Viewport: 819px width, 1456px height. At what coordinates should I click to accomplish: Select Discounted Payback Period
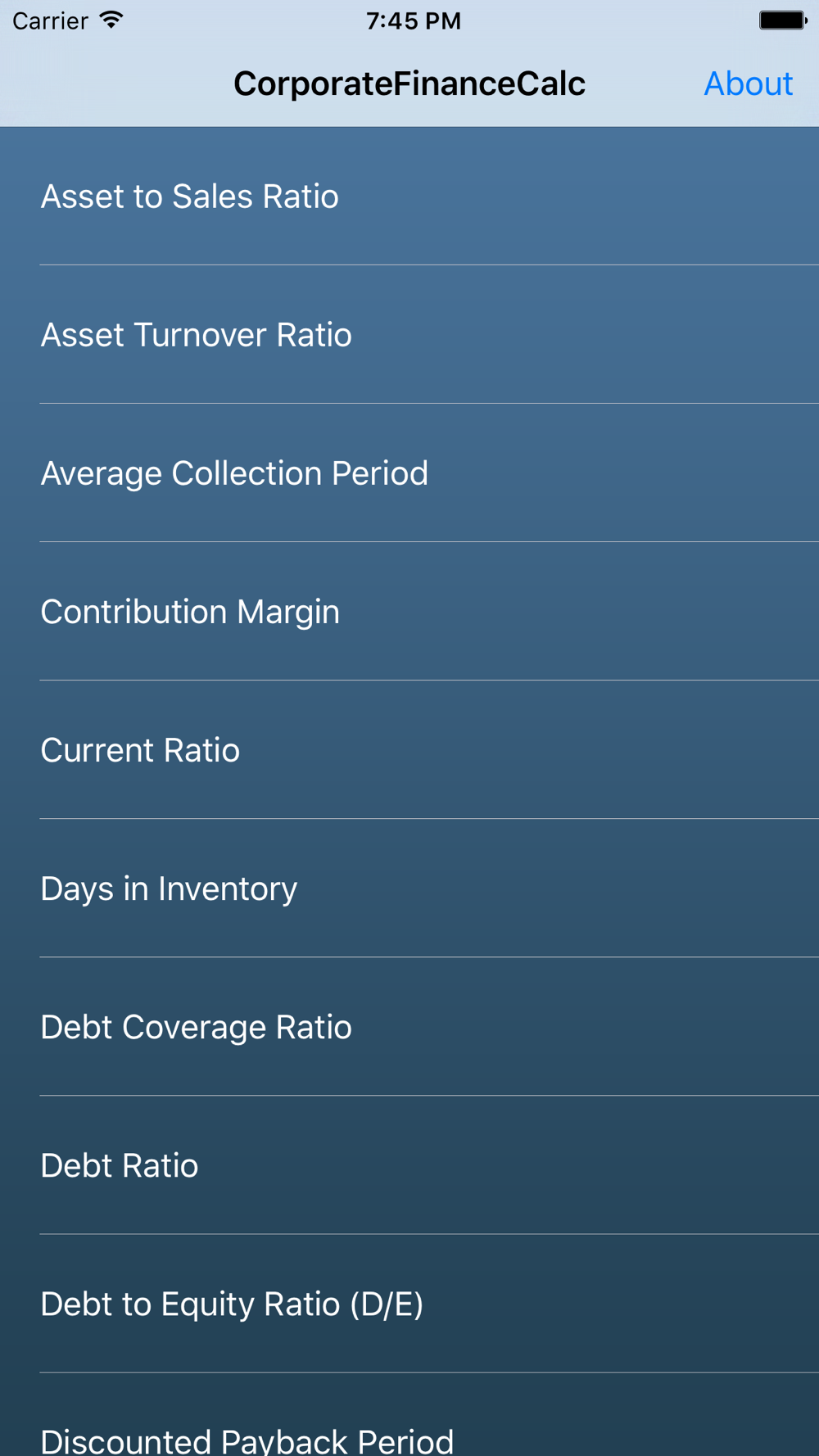(247, 1437)
